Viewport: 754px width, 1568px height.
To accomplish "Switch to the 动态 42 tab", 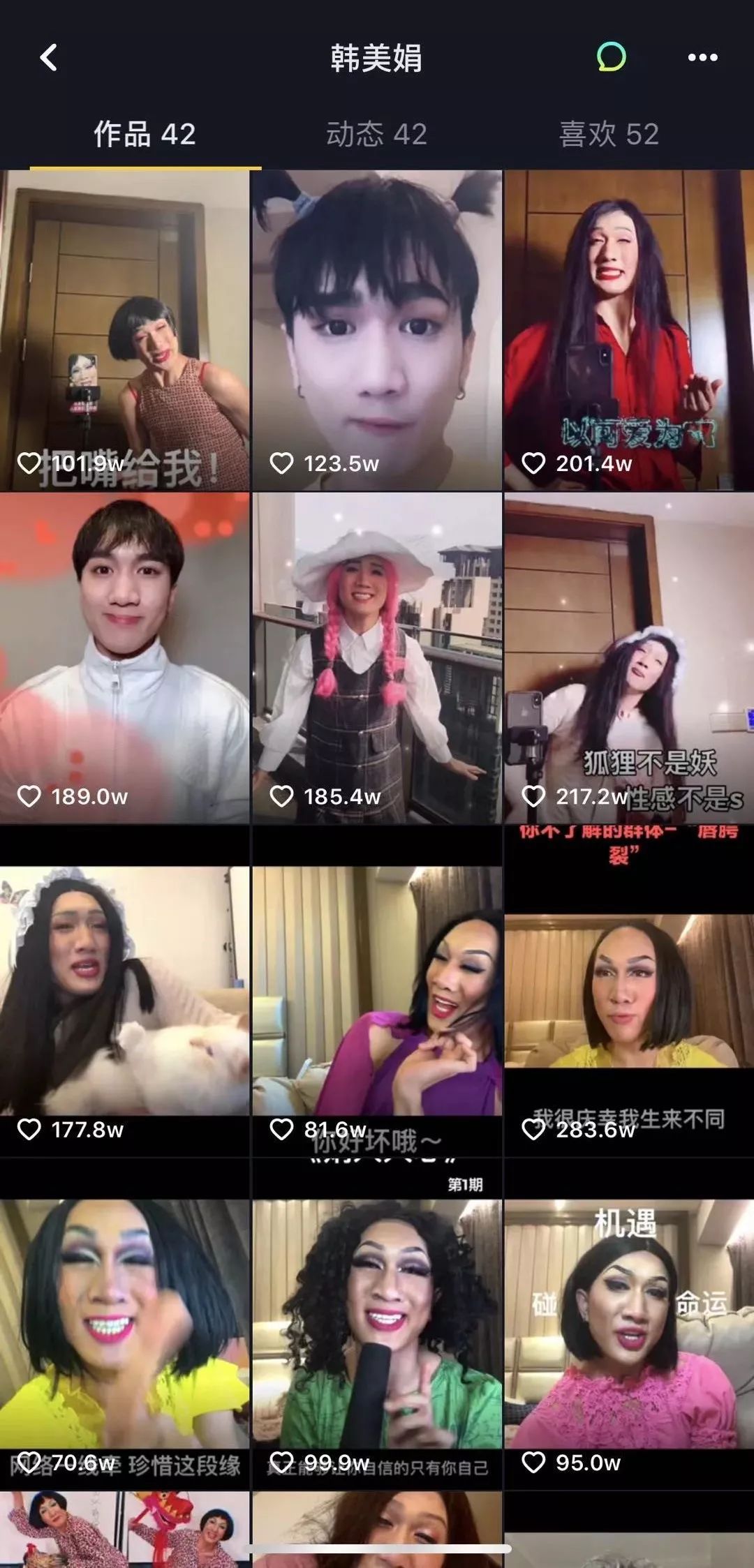I will pos(376,134).
